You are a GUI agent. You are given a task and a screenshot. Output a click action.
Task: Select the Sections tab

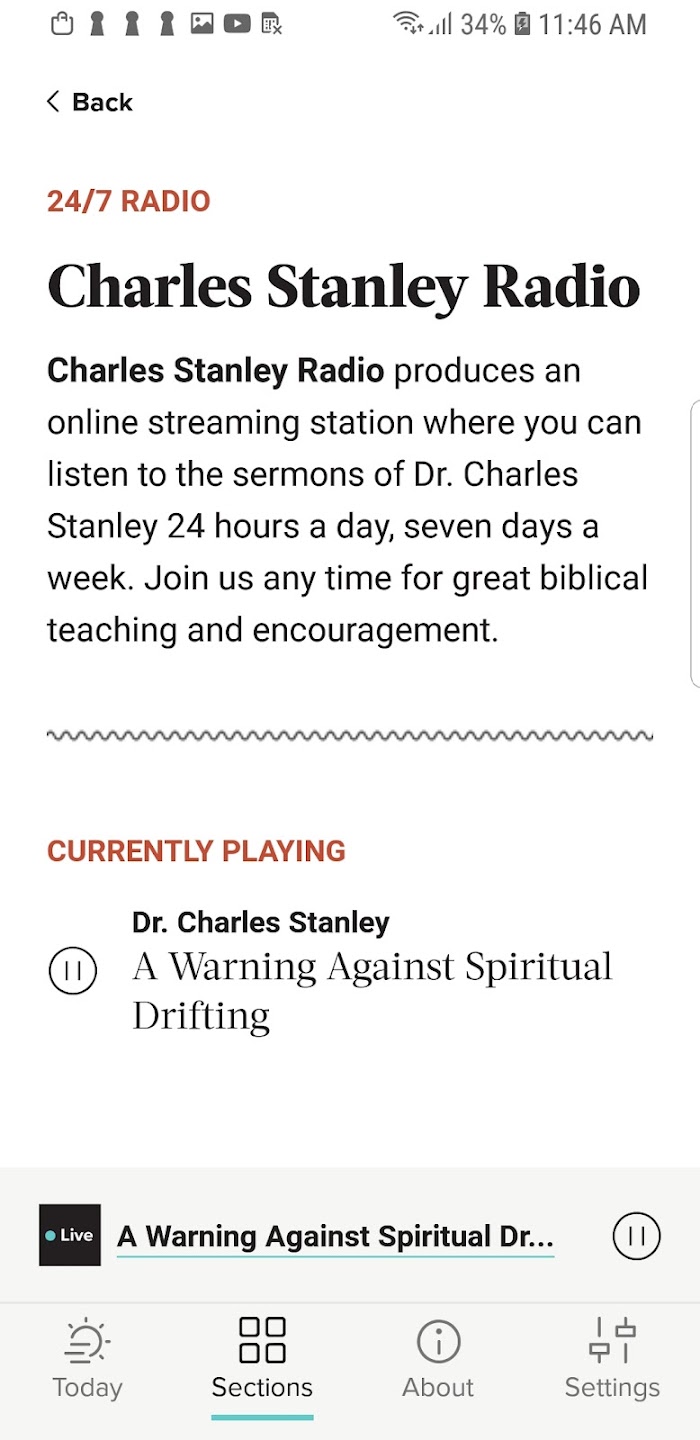click(x=262, y=1358)
